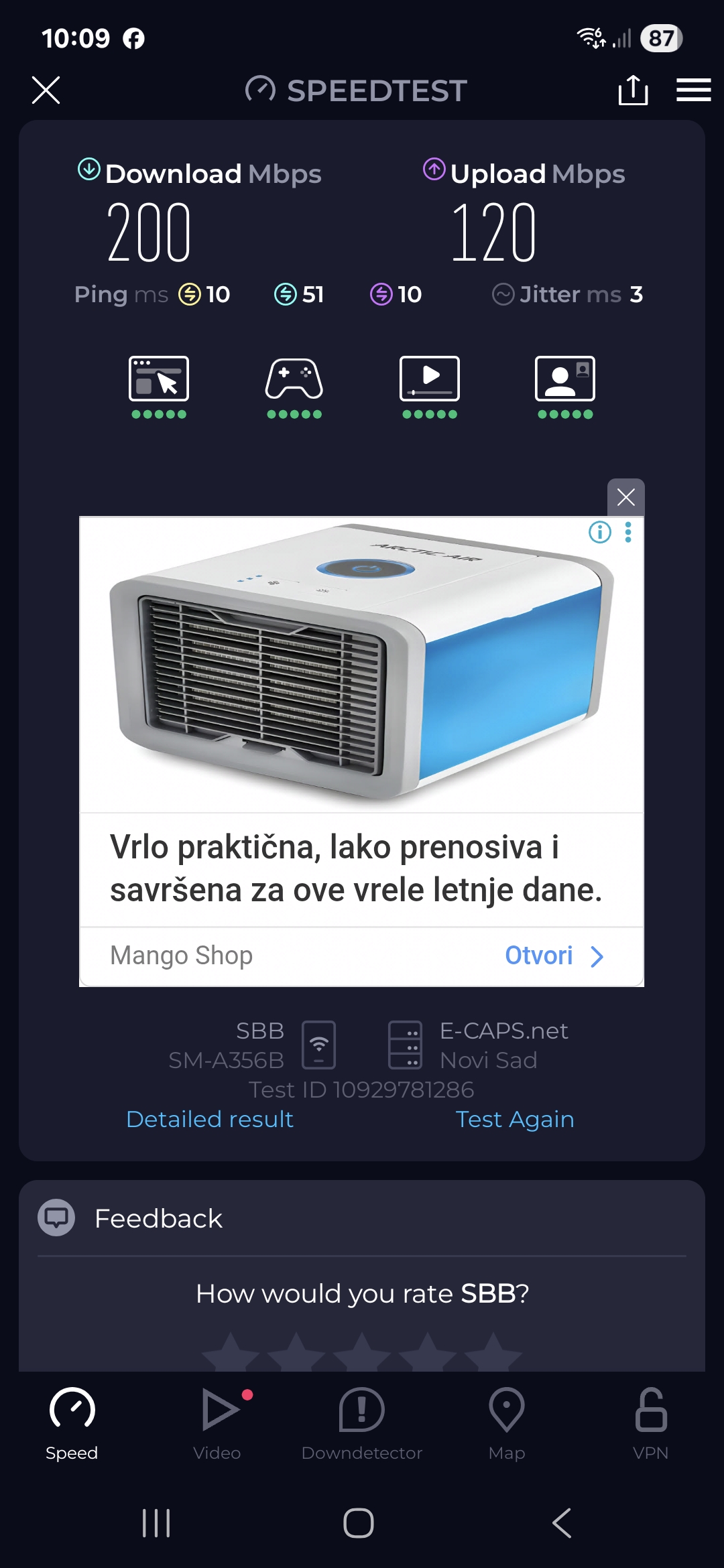Open the Downdetector tab
This screenshot has height=1568, width=724.
tap(362, 1423)
